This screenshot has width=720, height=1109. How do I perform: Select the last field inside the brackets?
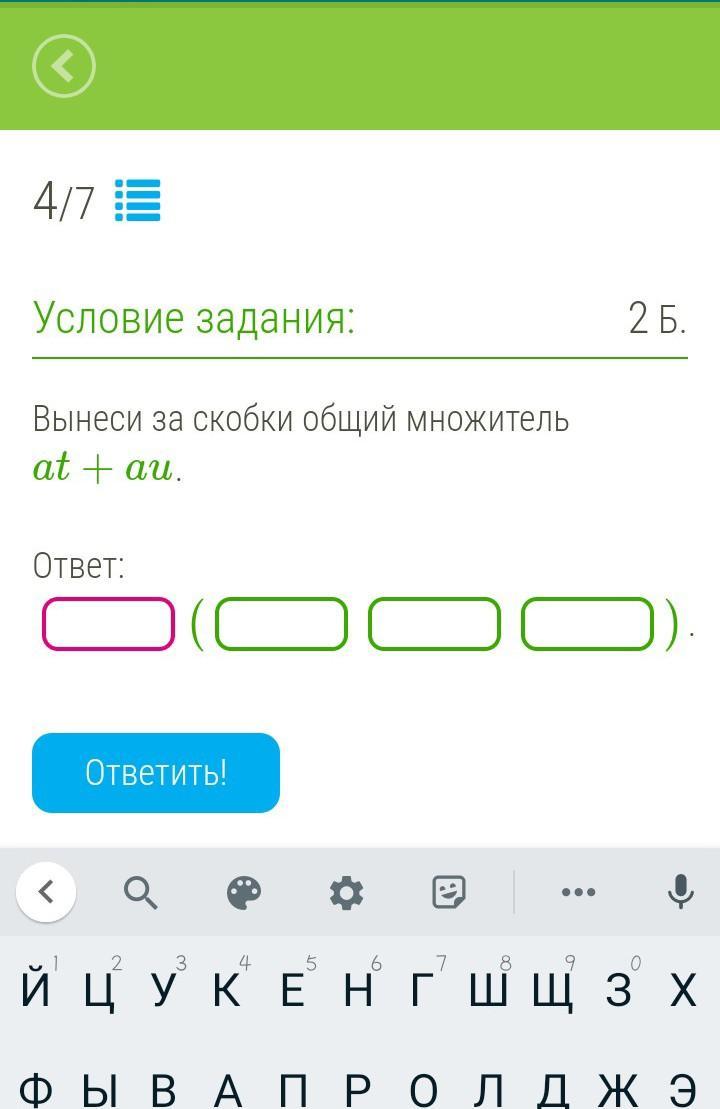click(x=587, y=624)
